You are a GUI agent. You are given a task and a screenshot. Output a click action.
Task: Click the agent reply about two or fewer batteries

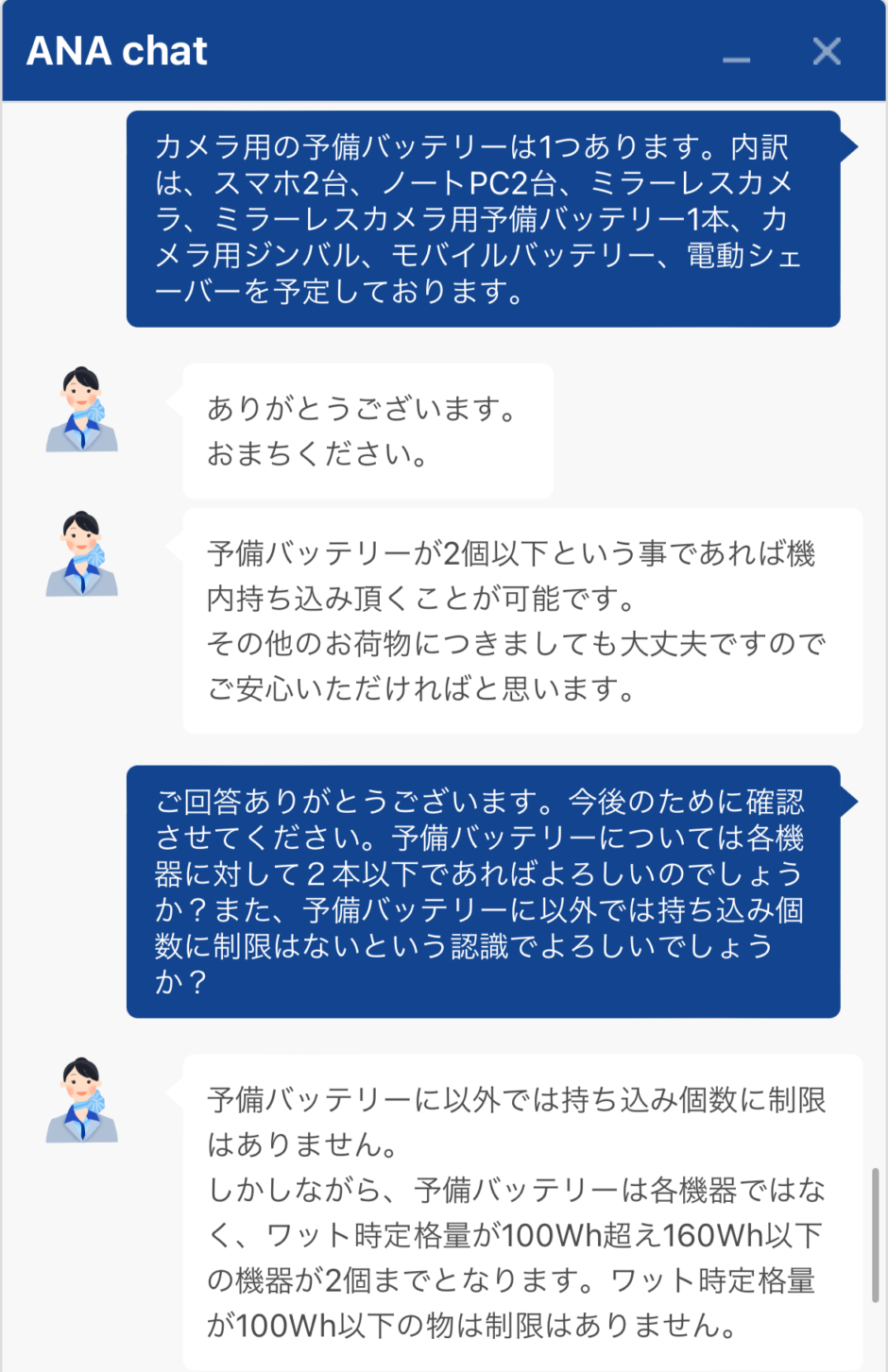click(518, 618)
